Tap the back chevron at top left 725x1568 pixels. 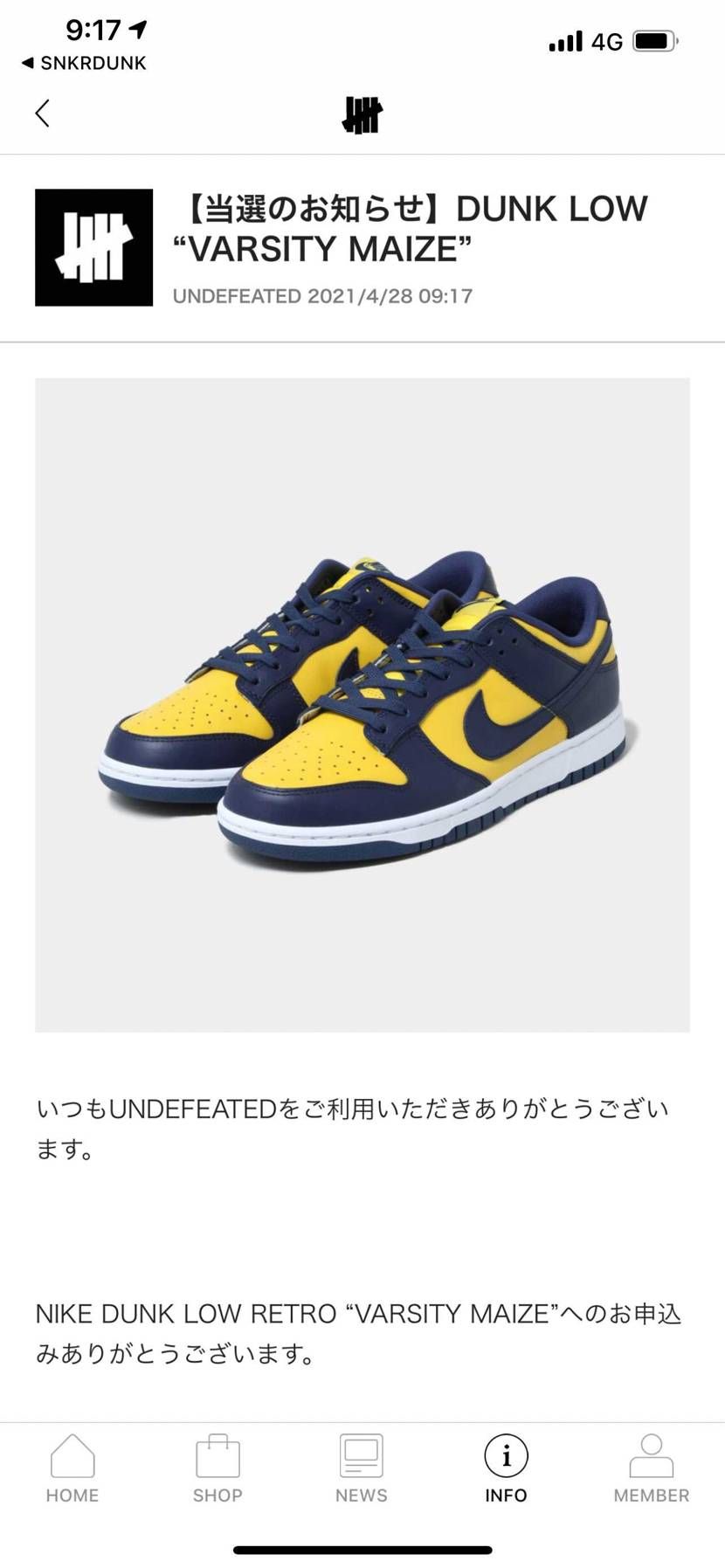42,114
